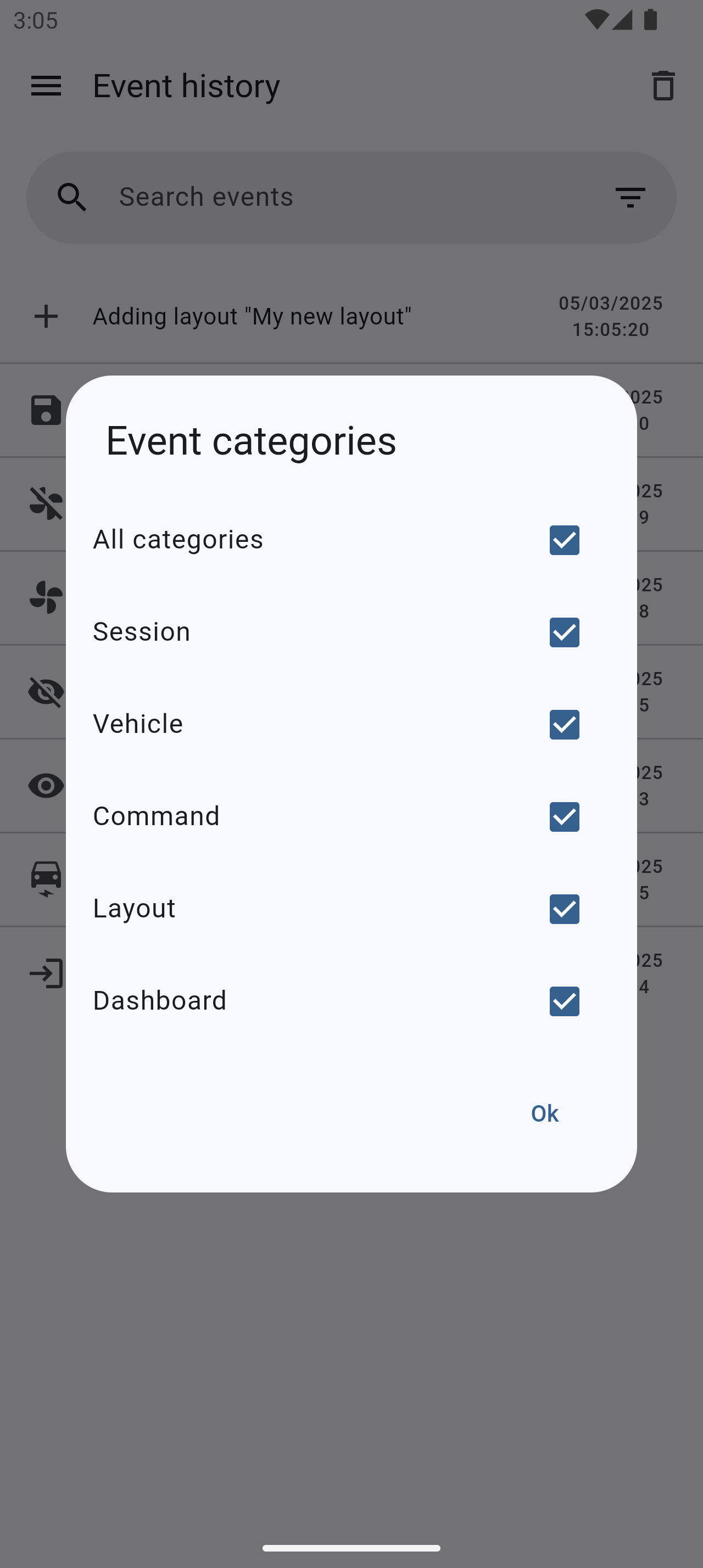703x1568 pixels.
Task: Open the event filter icon beside search
Action: (x=629, y=196)
